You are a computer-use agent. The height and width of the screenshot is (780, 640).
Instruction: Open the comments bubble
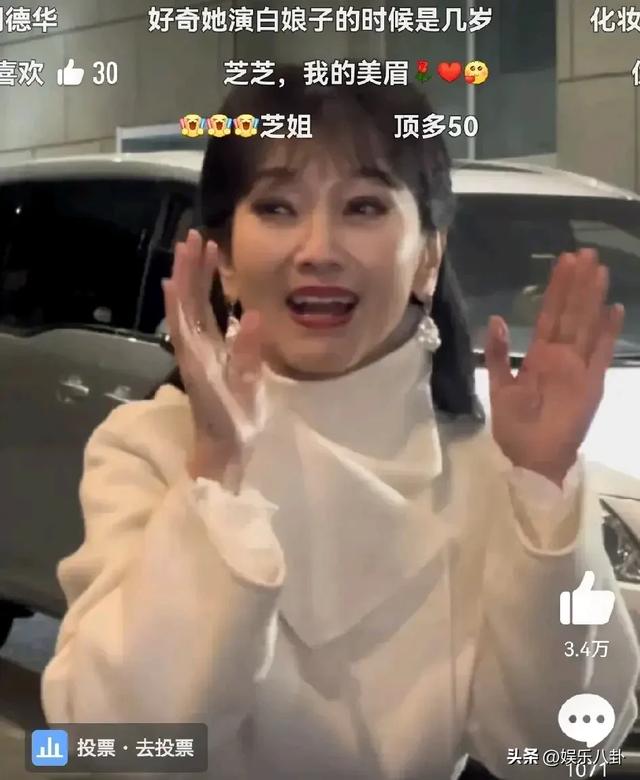click(586, 720)
